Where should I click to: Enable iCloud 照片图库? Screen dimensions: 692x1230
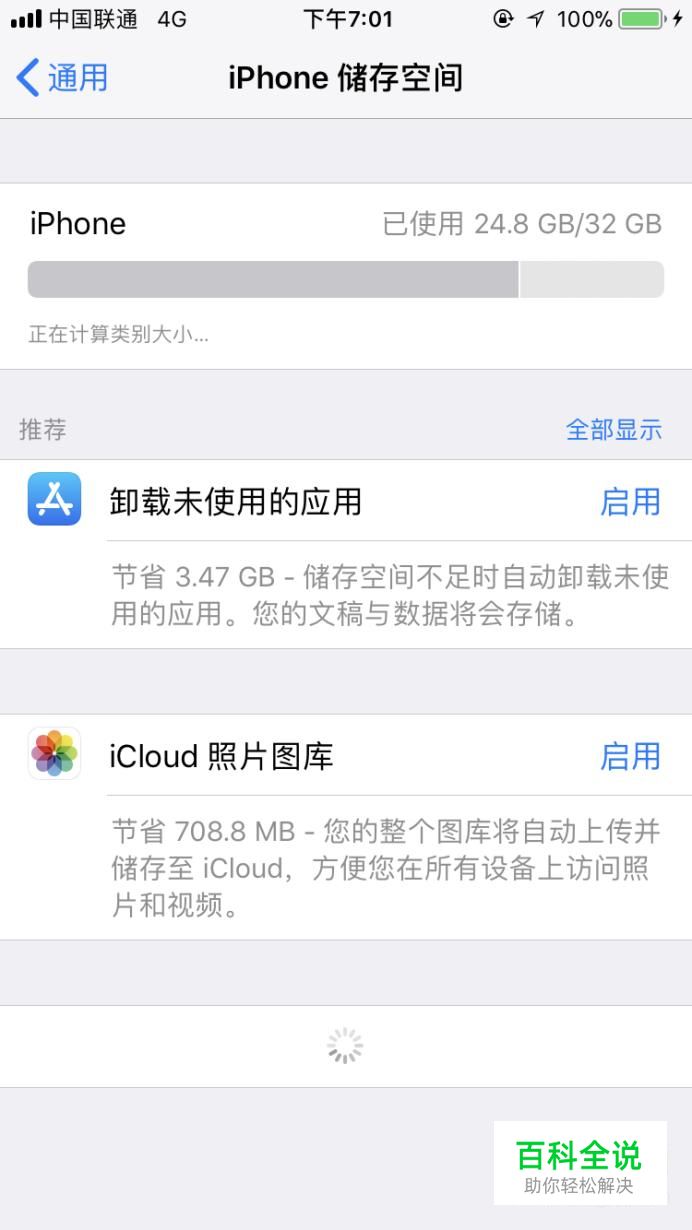[x=630, y=756]
